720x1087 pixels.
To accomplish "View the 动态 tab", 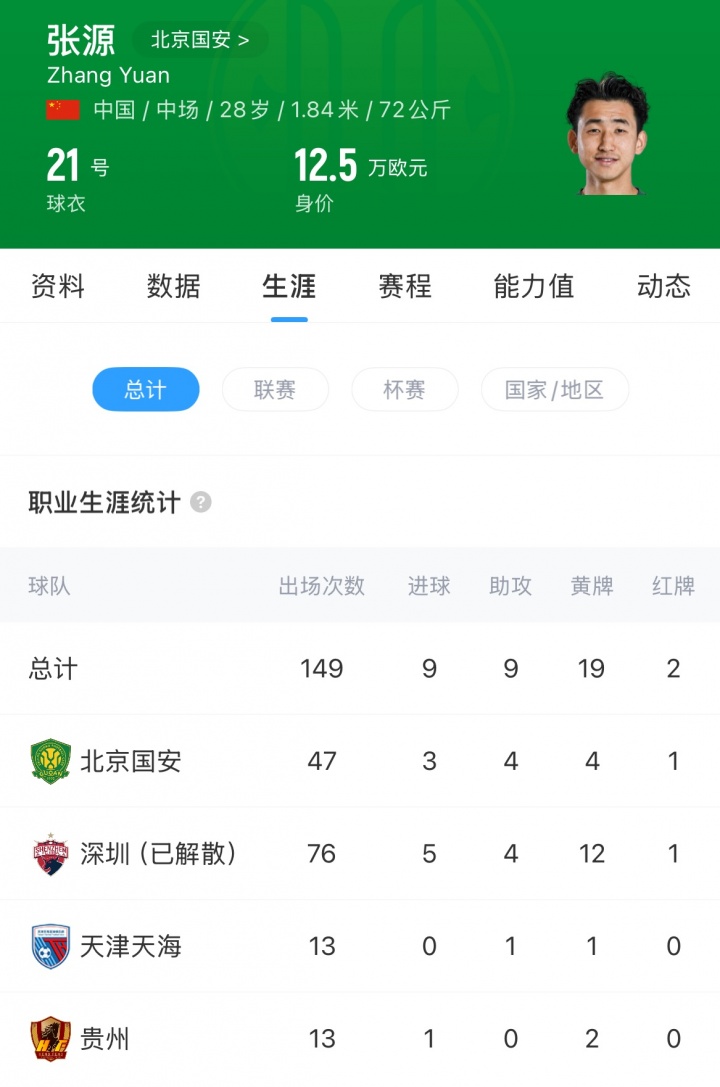I will tap(664, 287).
